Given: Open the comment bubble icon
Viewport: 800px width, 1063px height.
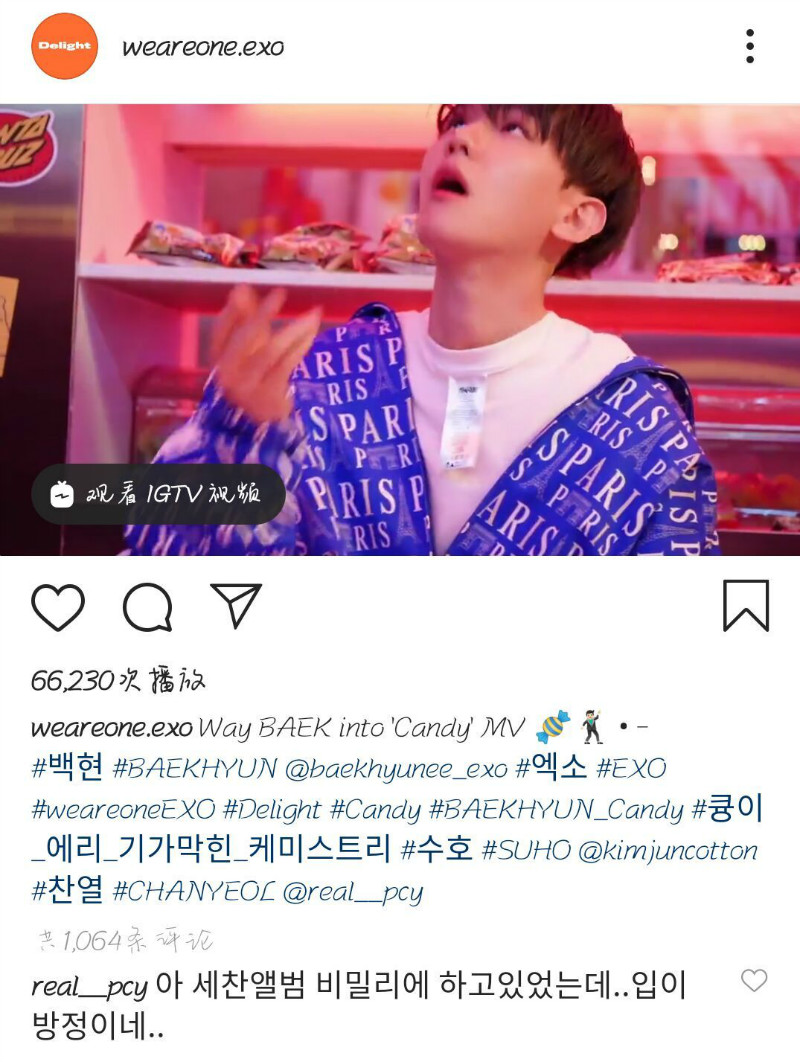Looking at the screenshot, I should pyautogui.click(x=148, y=606).
